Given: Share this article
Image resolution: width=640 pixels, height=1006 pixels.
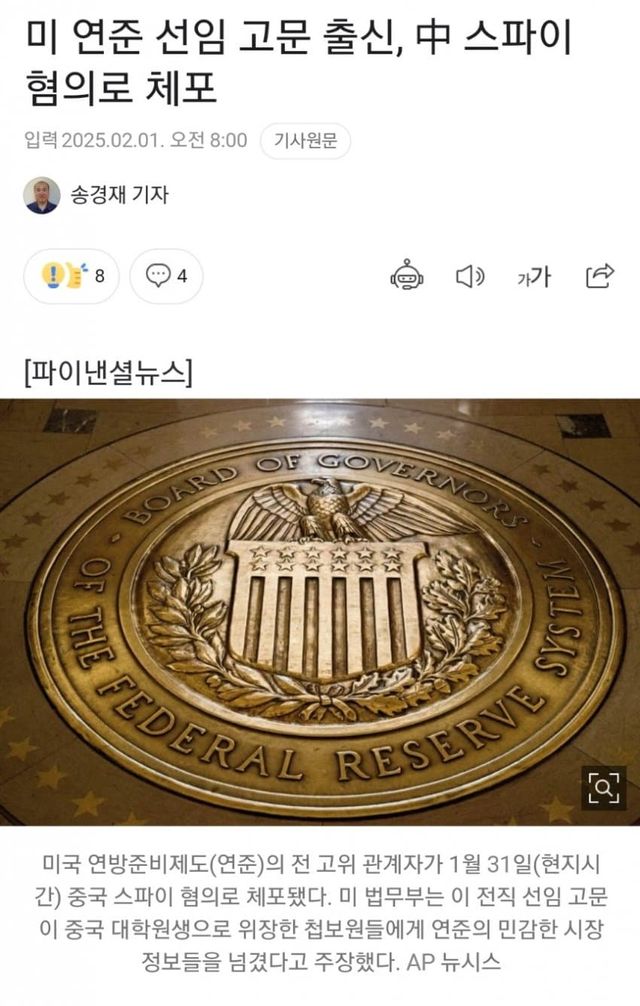Looking at the screenshot, I should pos(600,276).
